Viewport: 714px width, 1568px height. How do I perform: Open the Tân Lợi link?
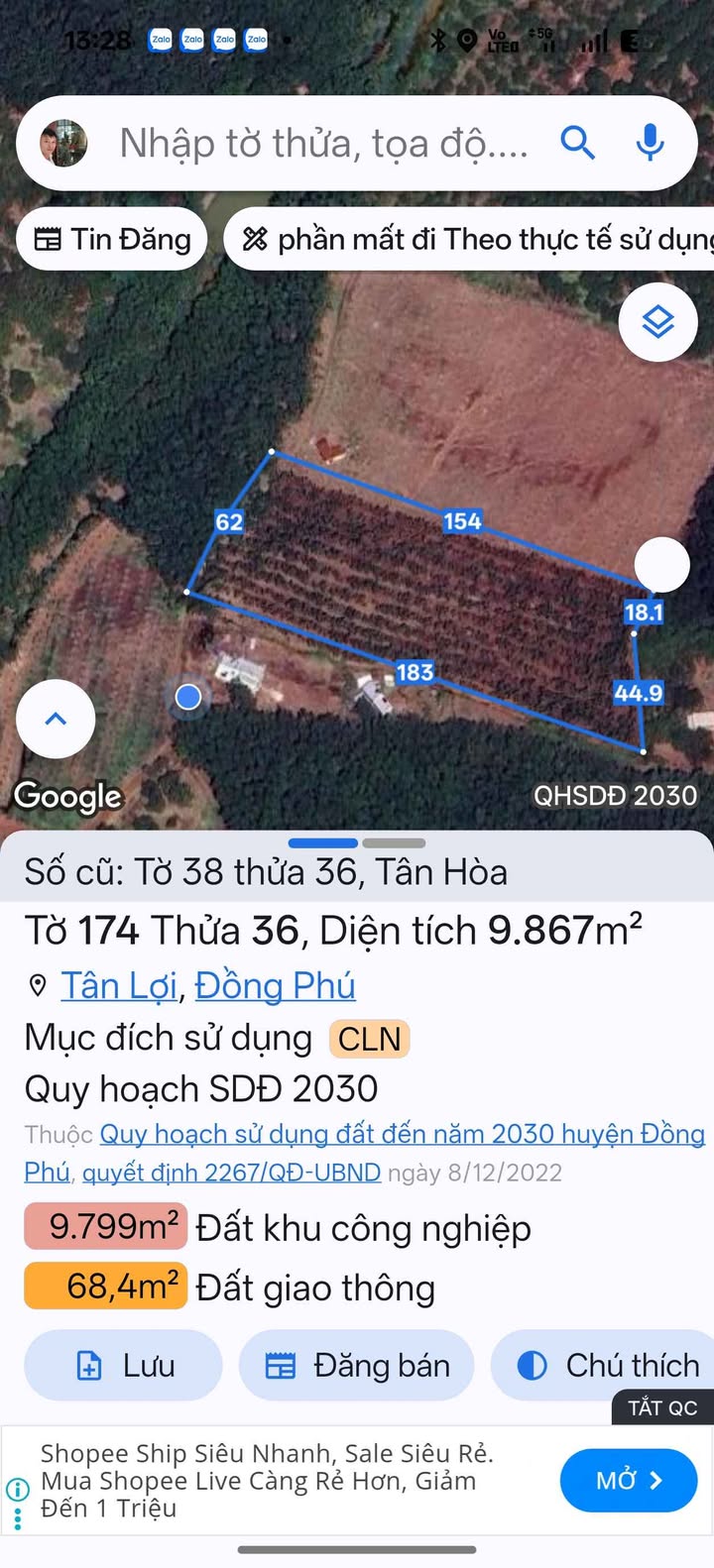tap(119, 985)
